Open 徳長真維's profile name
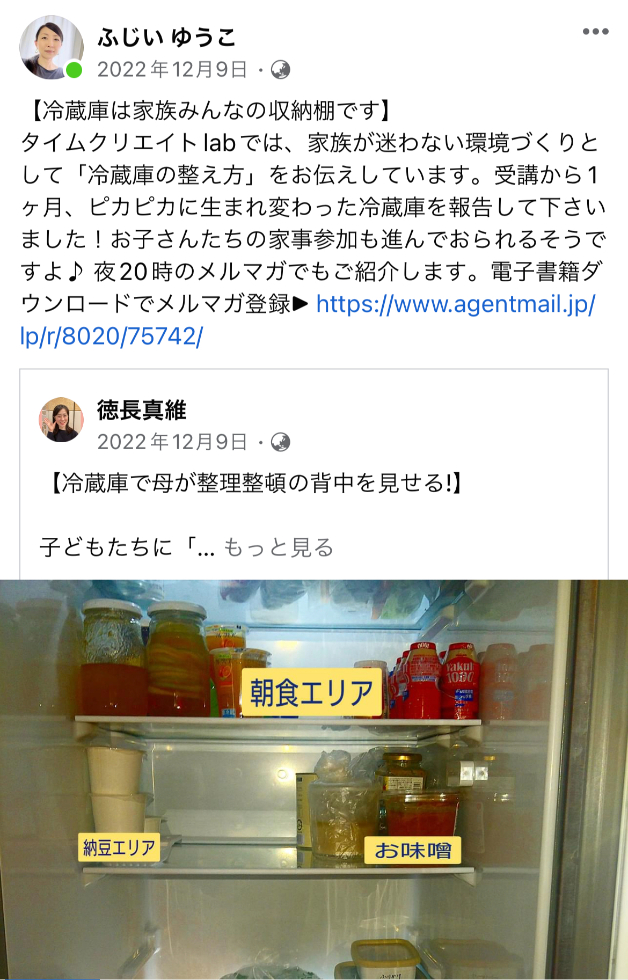The width and height of the screenshot is (628, 980). (x=141, y=410)
